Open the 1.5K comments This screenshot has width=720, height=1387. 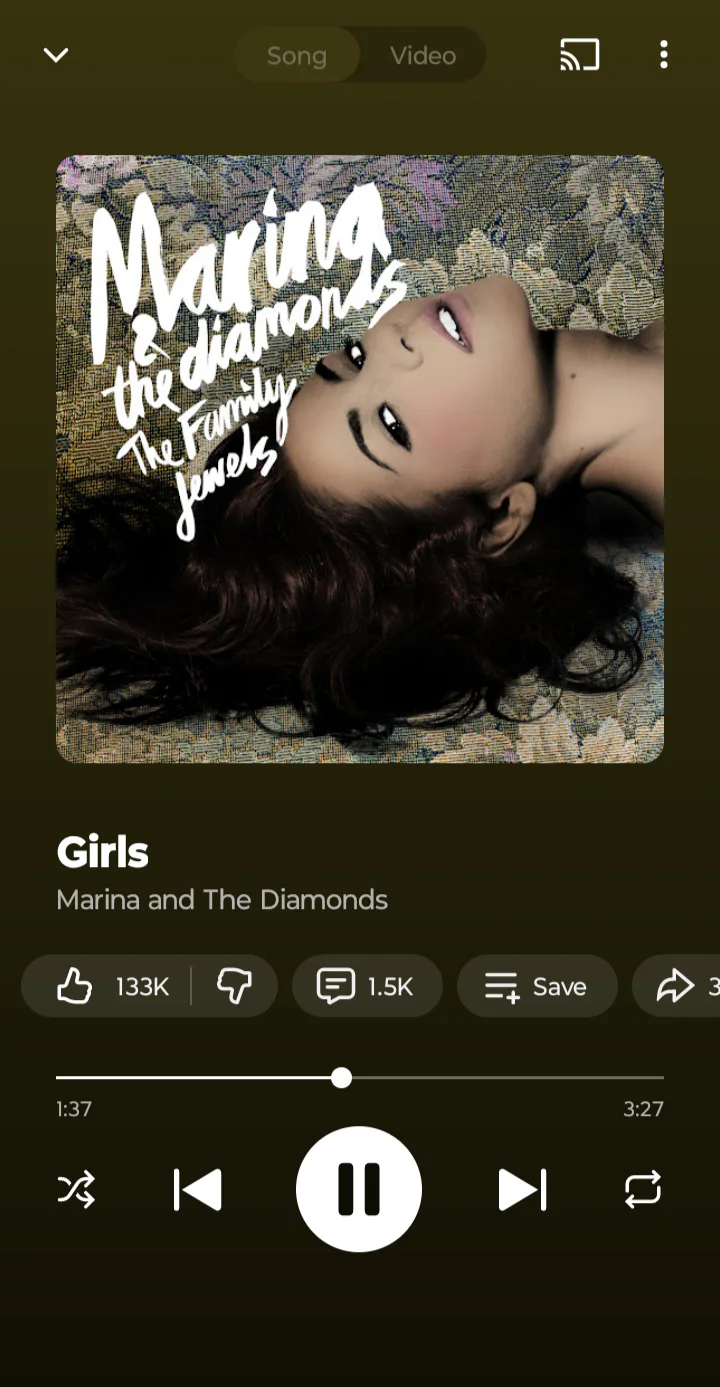coord(366,987)
